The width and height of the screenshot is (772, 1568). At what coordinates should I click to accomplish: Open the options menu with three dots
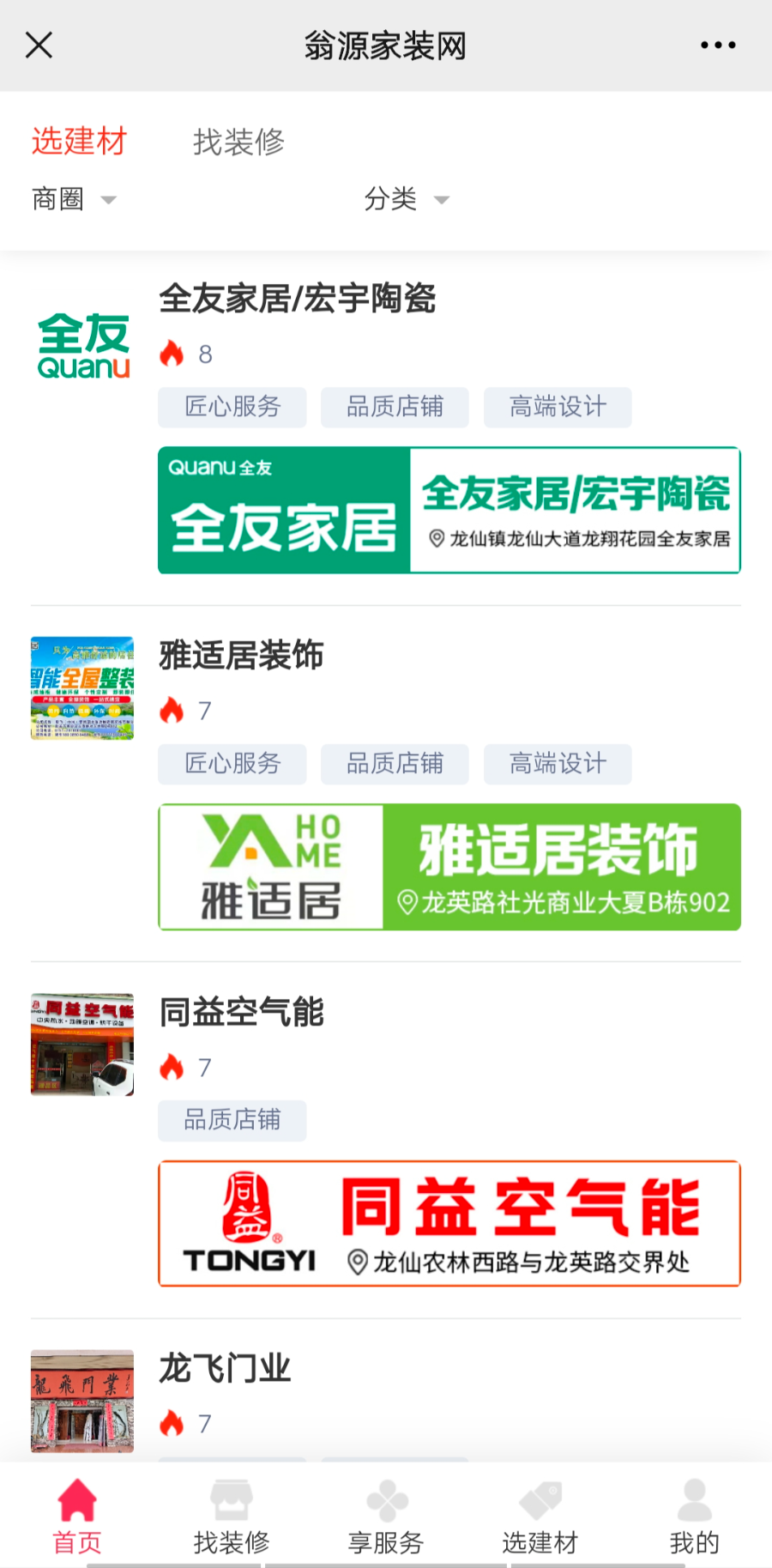(x=718, y=45)
